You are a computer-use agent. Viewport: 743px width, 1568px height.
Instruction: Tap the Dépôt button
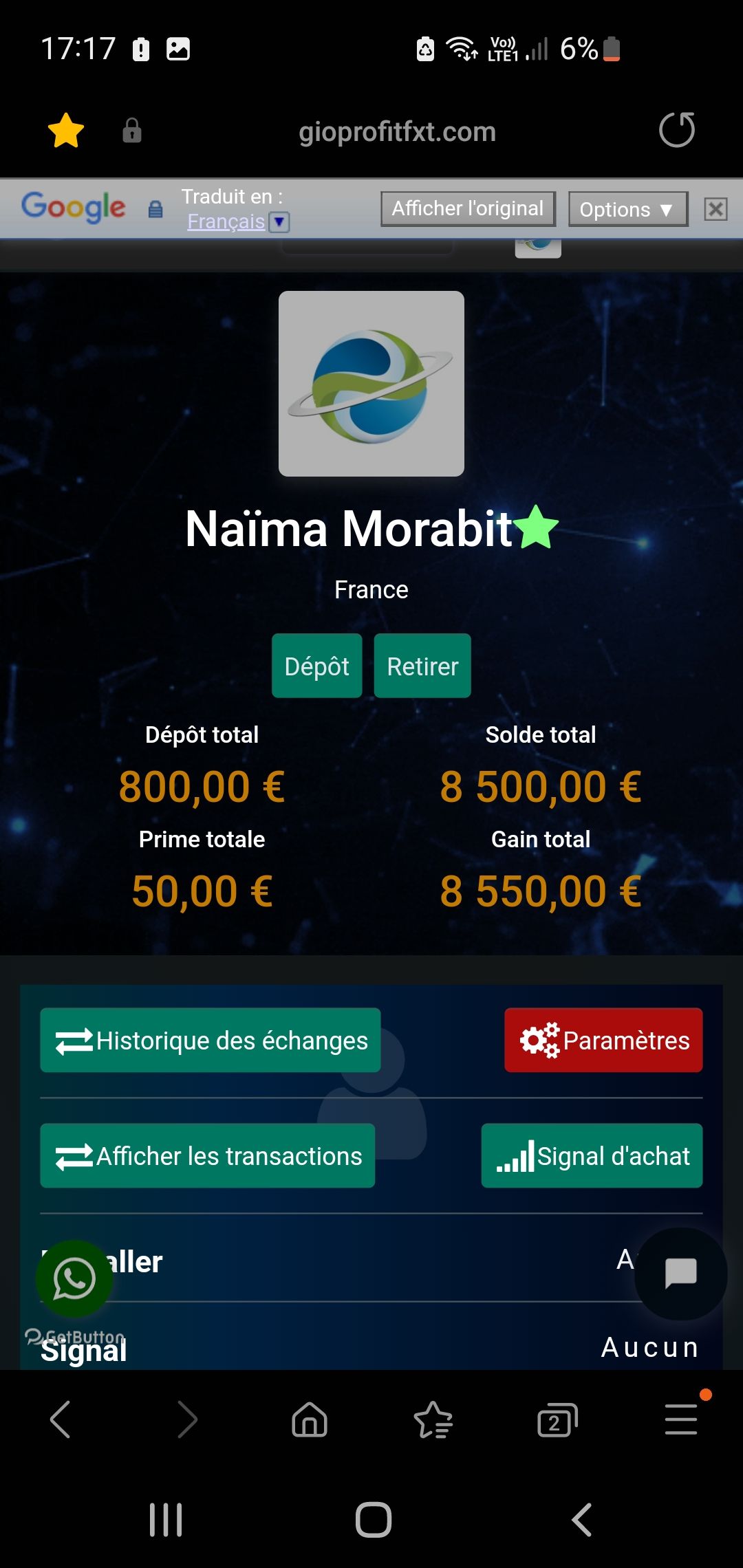coord(316,666)
